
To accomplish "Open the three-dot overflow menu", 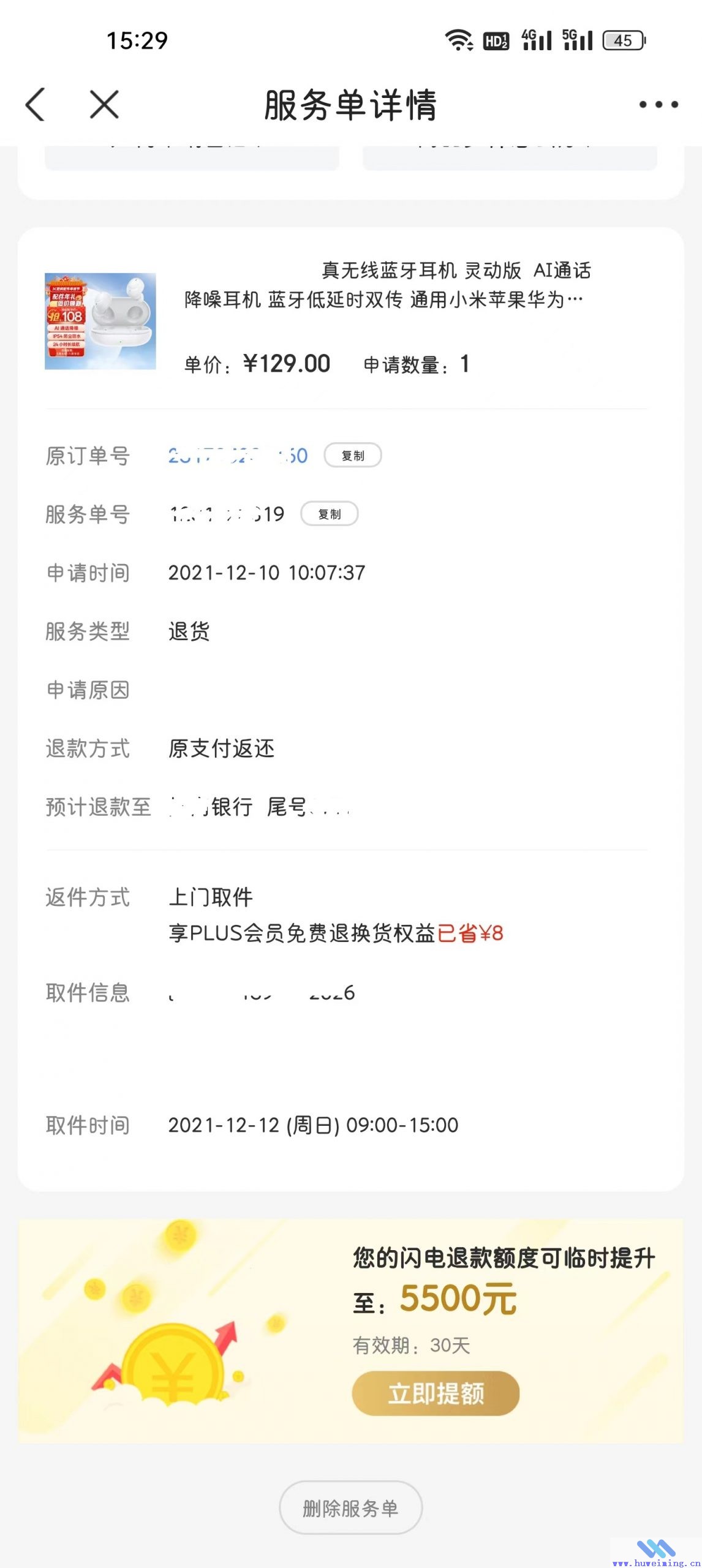I will pos(659,105).
